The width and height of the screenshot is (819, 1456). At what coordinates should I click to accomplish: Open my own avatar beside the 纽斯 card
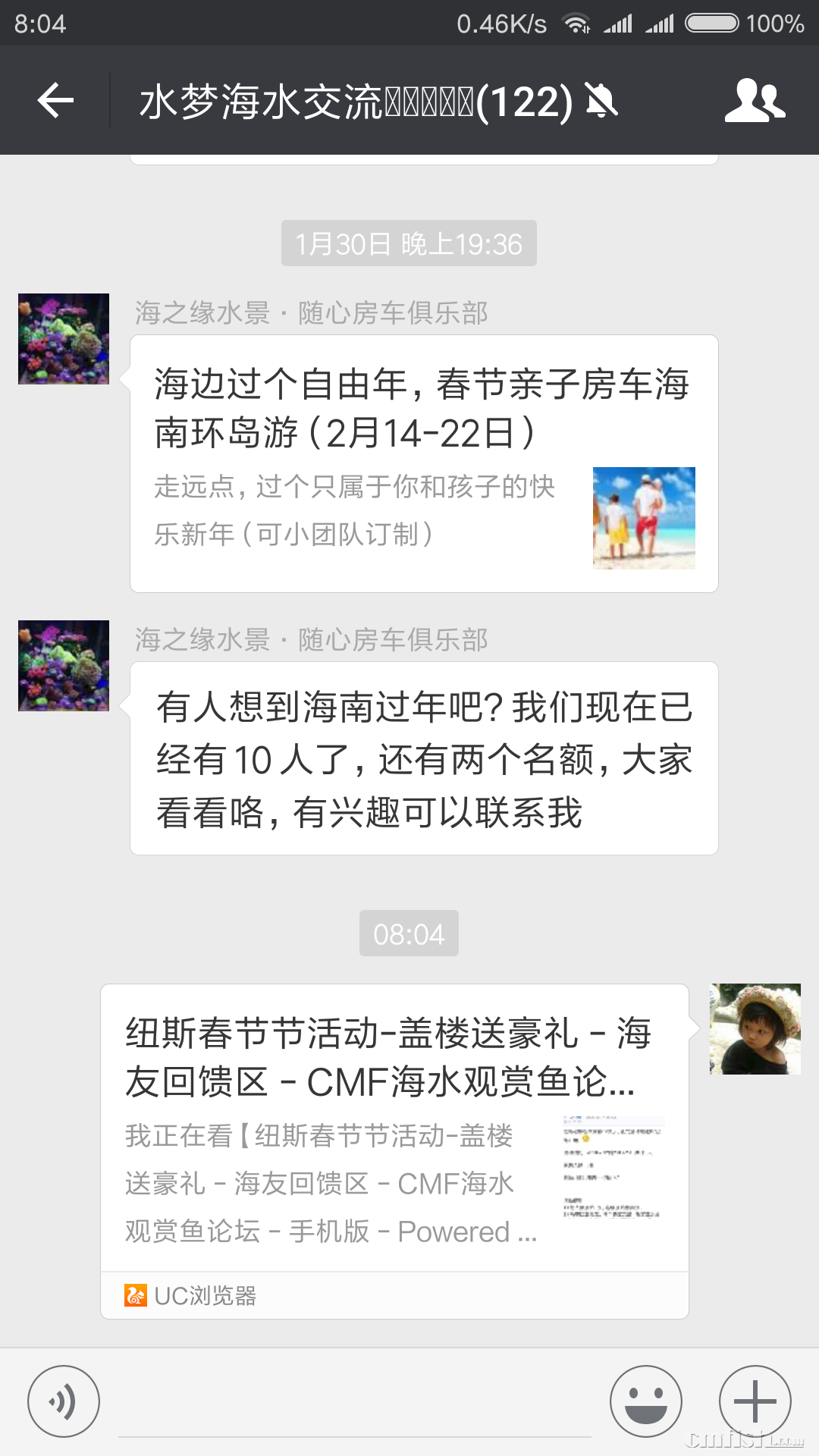[755, 1029]
